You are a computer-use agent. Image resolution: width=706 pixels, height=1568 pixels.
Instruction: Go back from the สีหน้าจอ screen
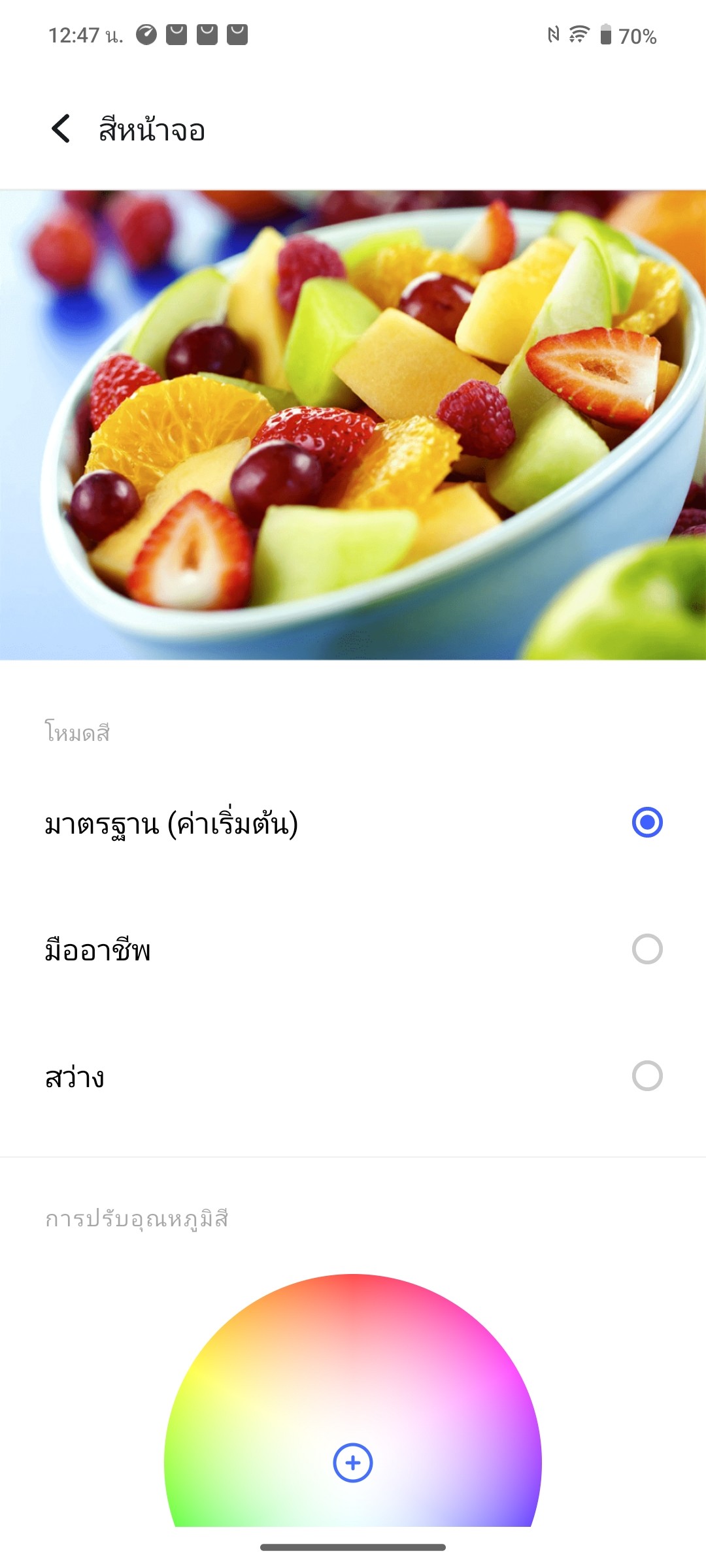point(61,129)
